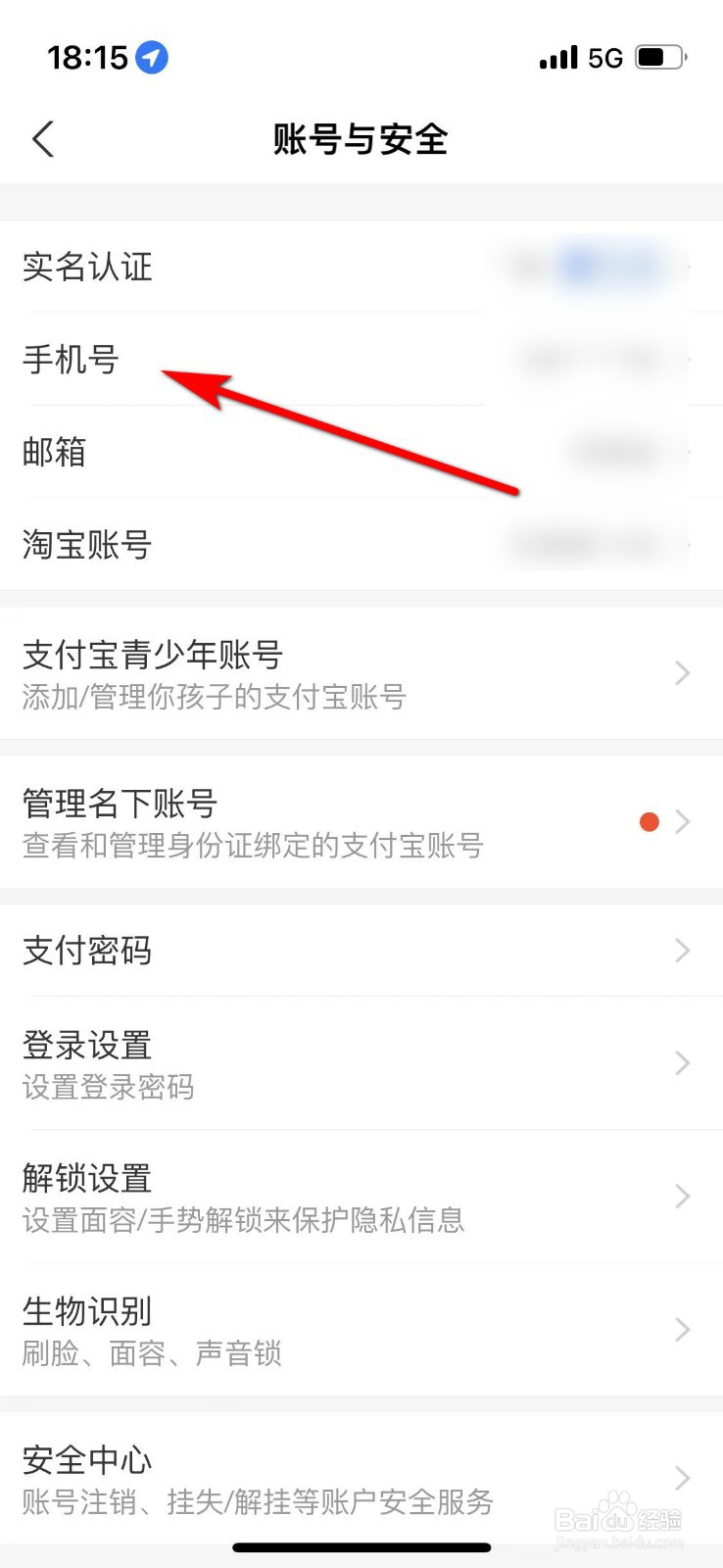Tap the red notification dot on 管理名下账号

(x=649, y=821)
